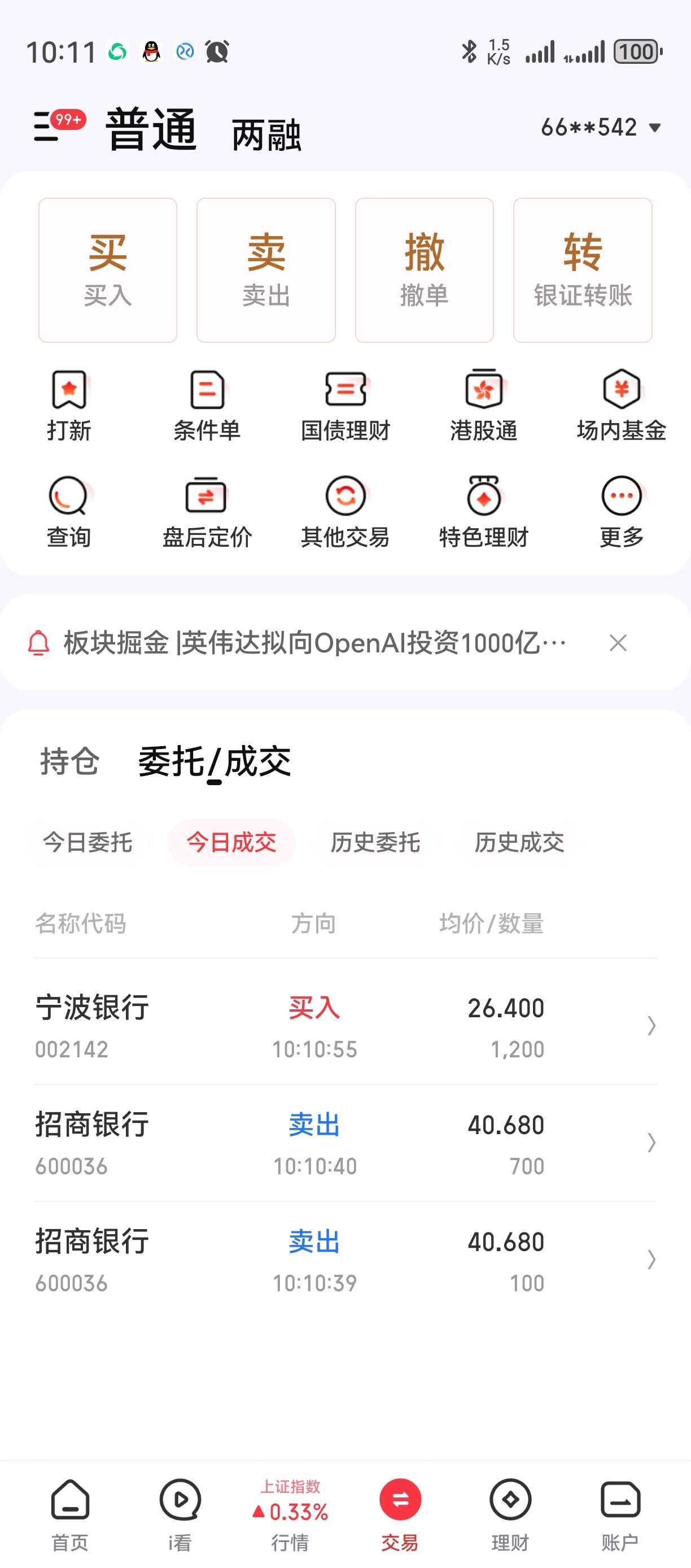Image resolution: width=691 pixels, height=1568 pixels.
Task: Go to the 首页 home tab
Action: click(70, 1515)
